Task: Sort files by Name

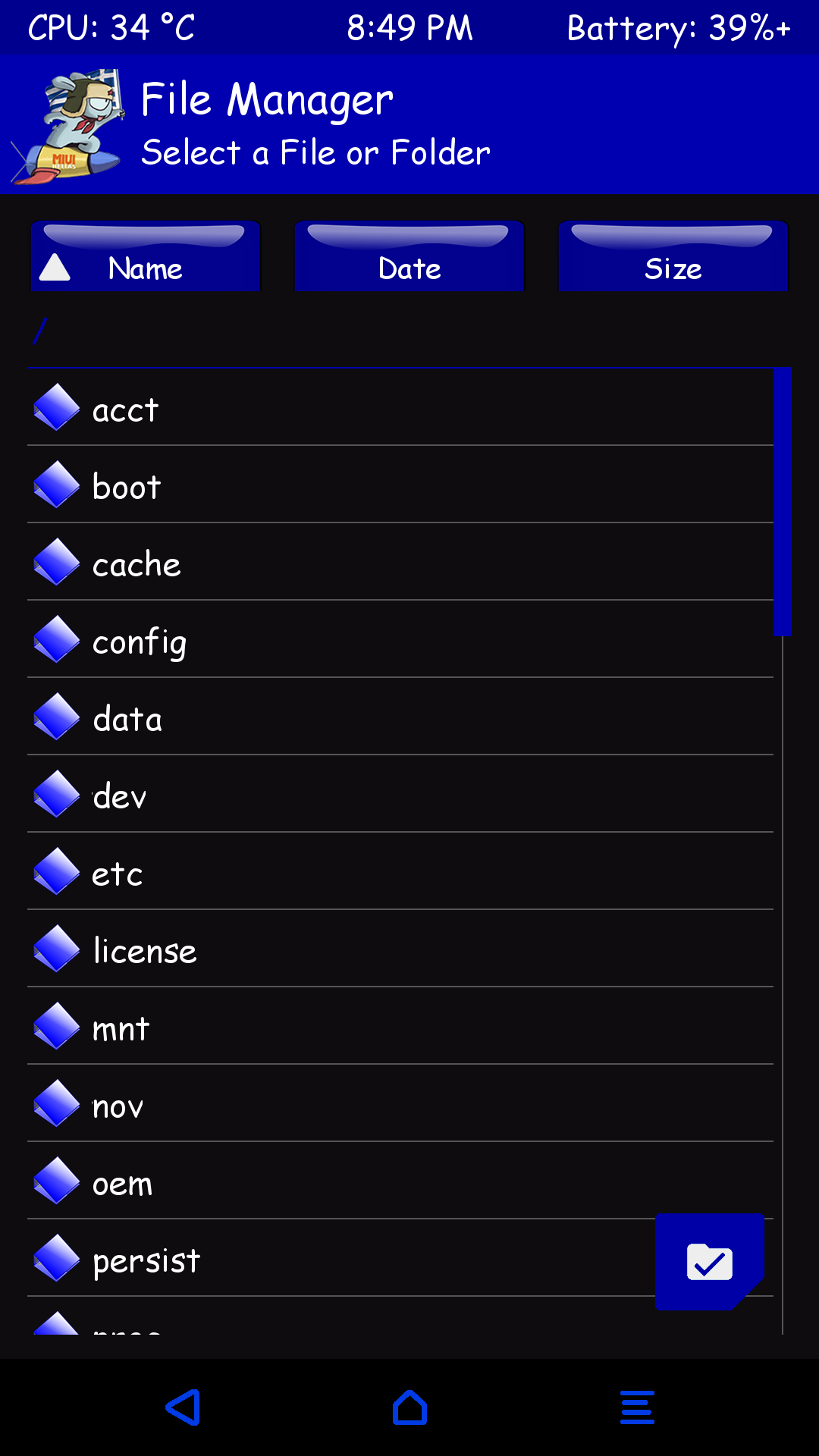Action: pos(146,256)
